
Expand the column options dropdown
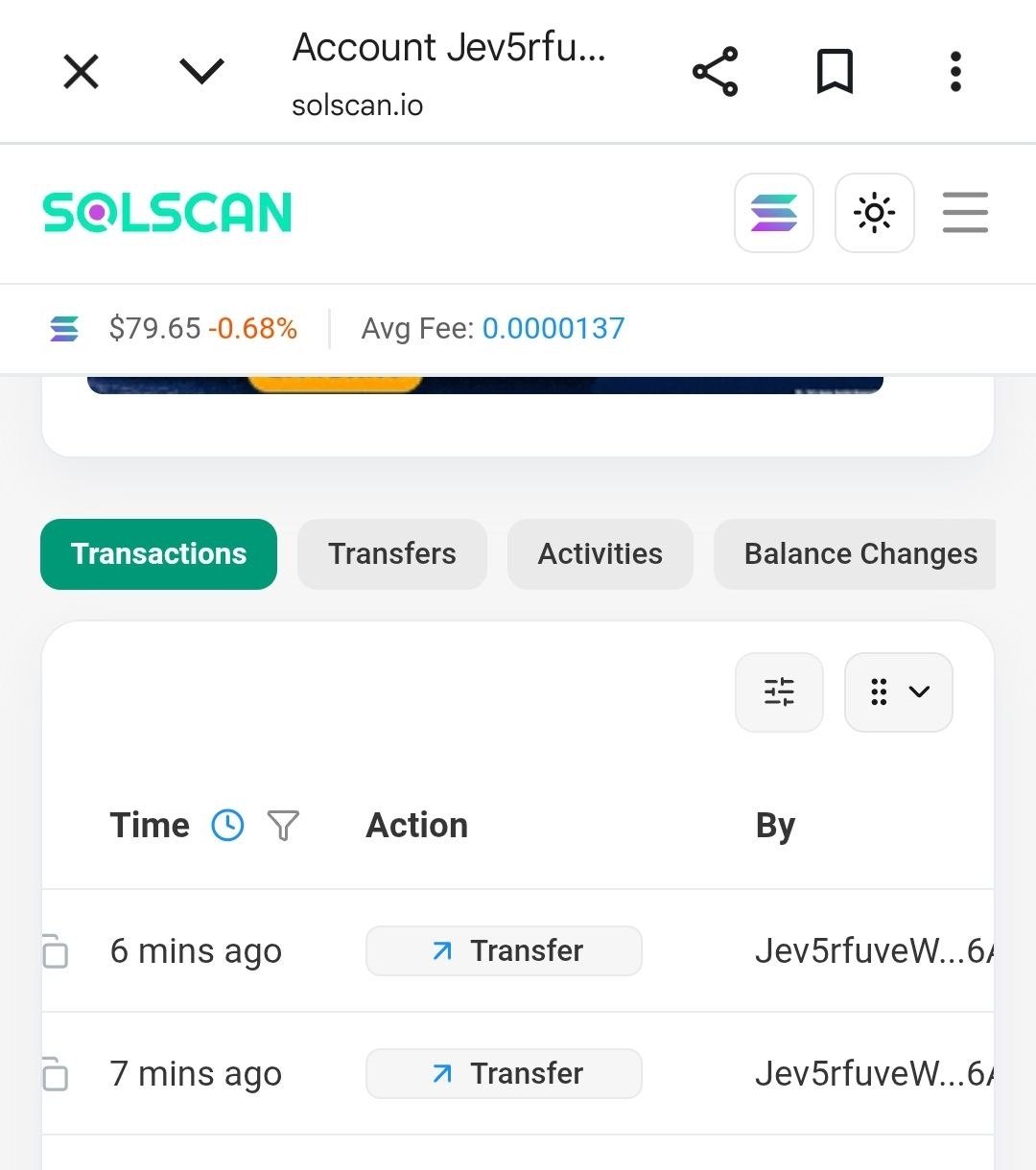click(x=898, y=692)
